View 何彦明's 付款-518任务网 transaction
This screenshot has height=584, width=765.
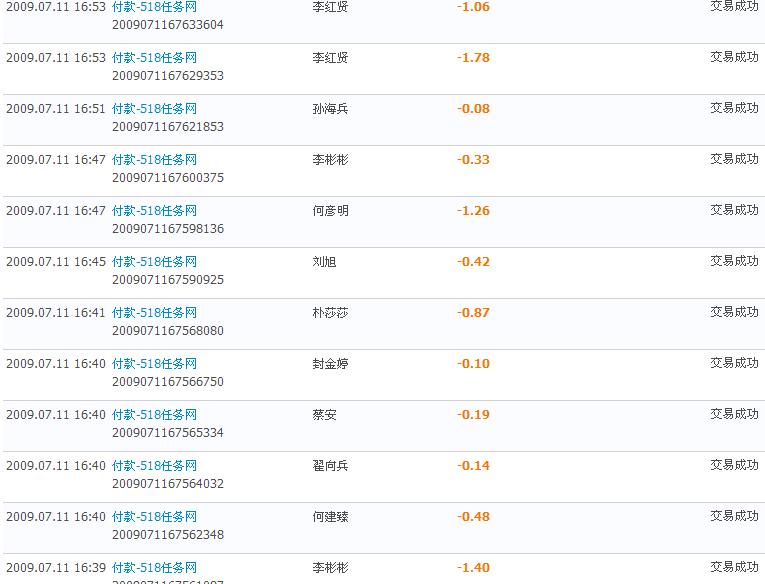pyautogui.click(x=154, y=211)
